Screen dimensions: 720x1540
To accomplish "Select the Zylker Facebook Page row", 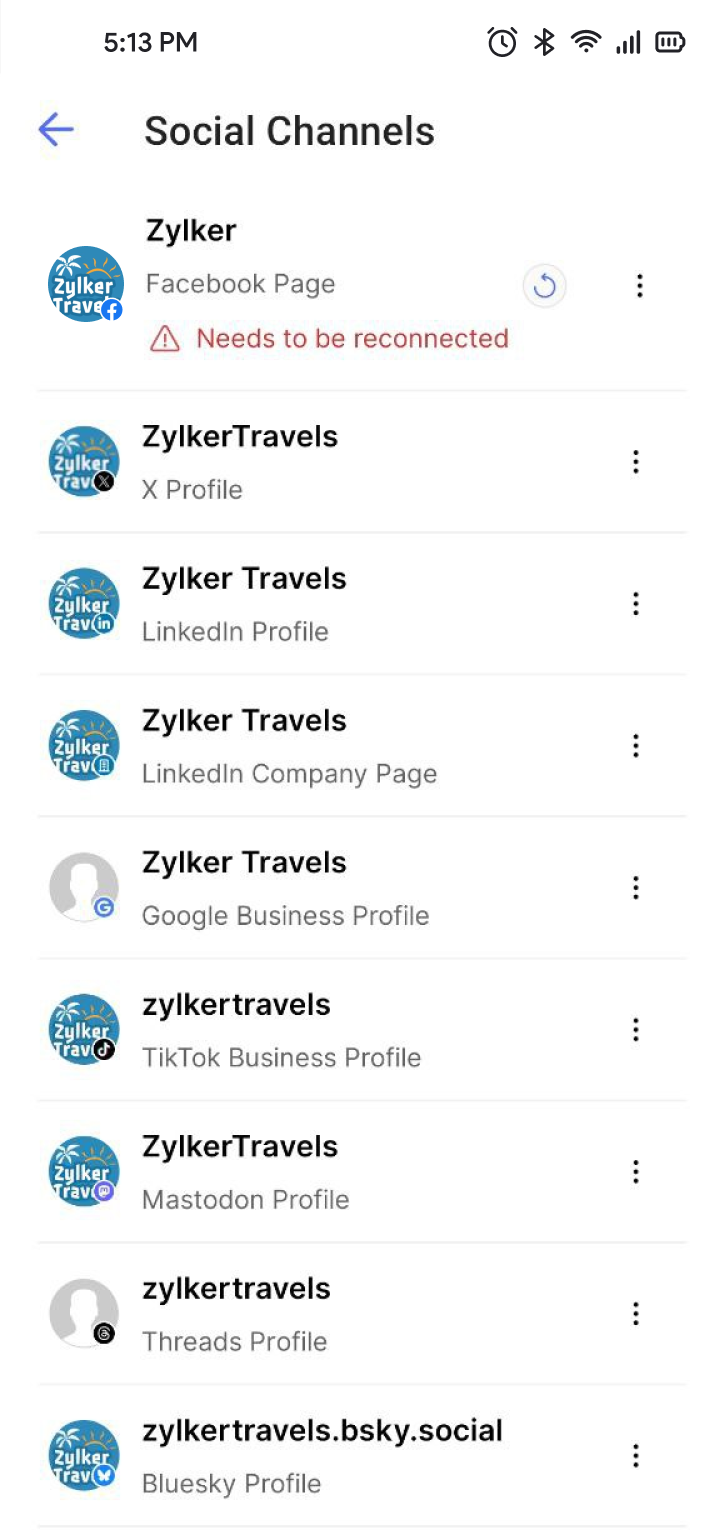I will [362, 285].
